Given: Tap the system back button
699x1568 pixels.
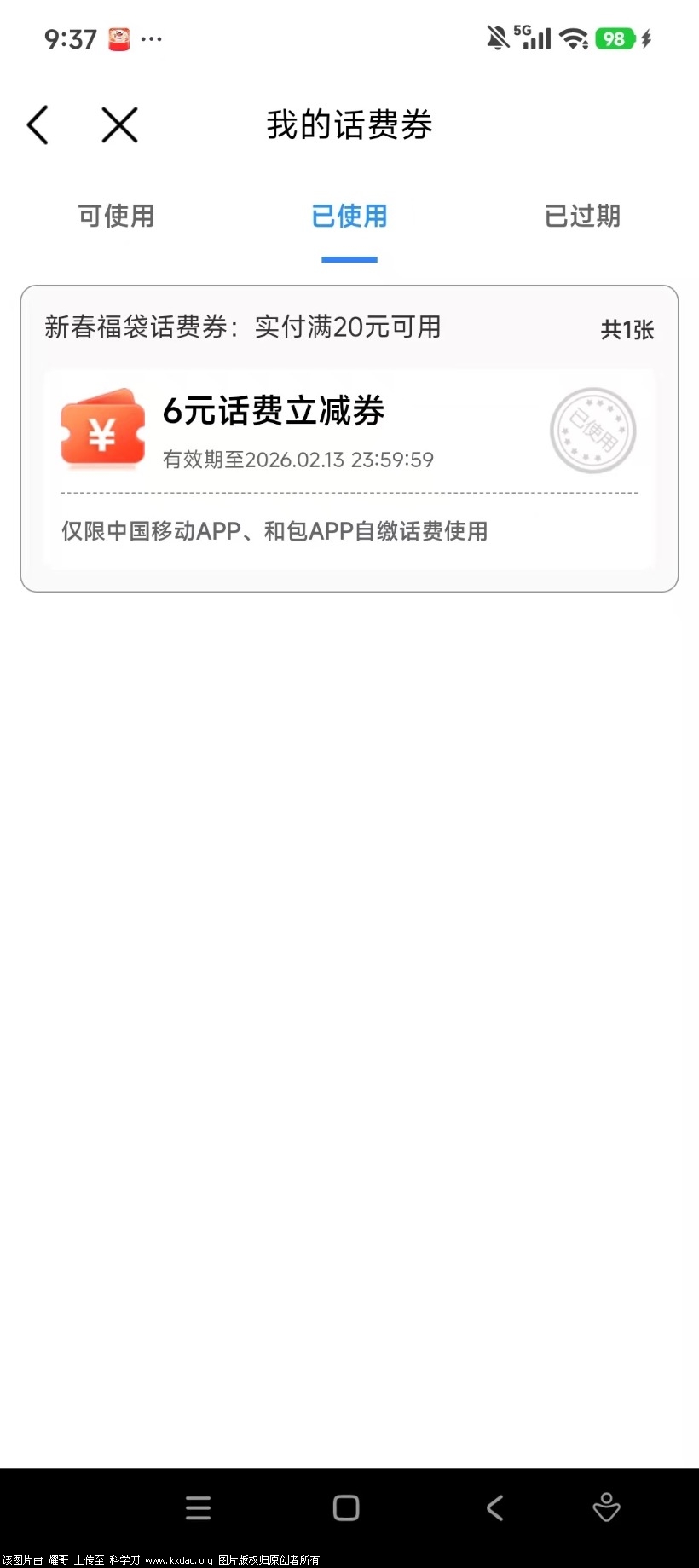Looking at the screenshot, I should coord(494,1507).
